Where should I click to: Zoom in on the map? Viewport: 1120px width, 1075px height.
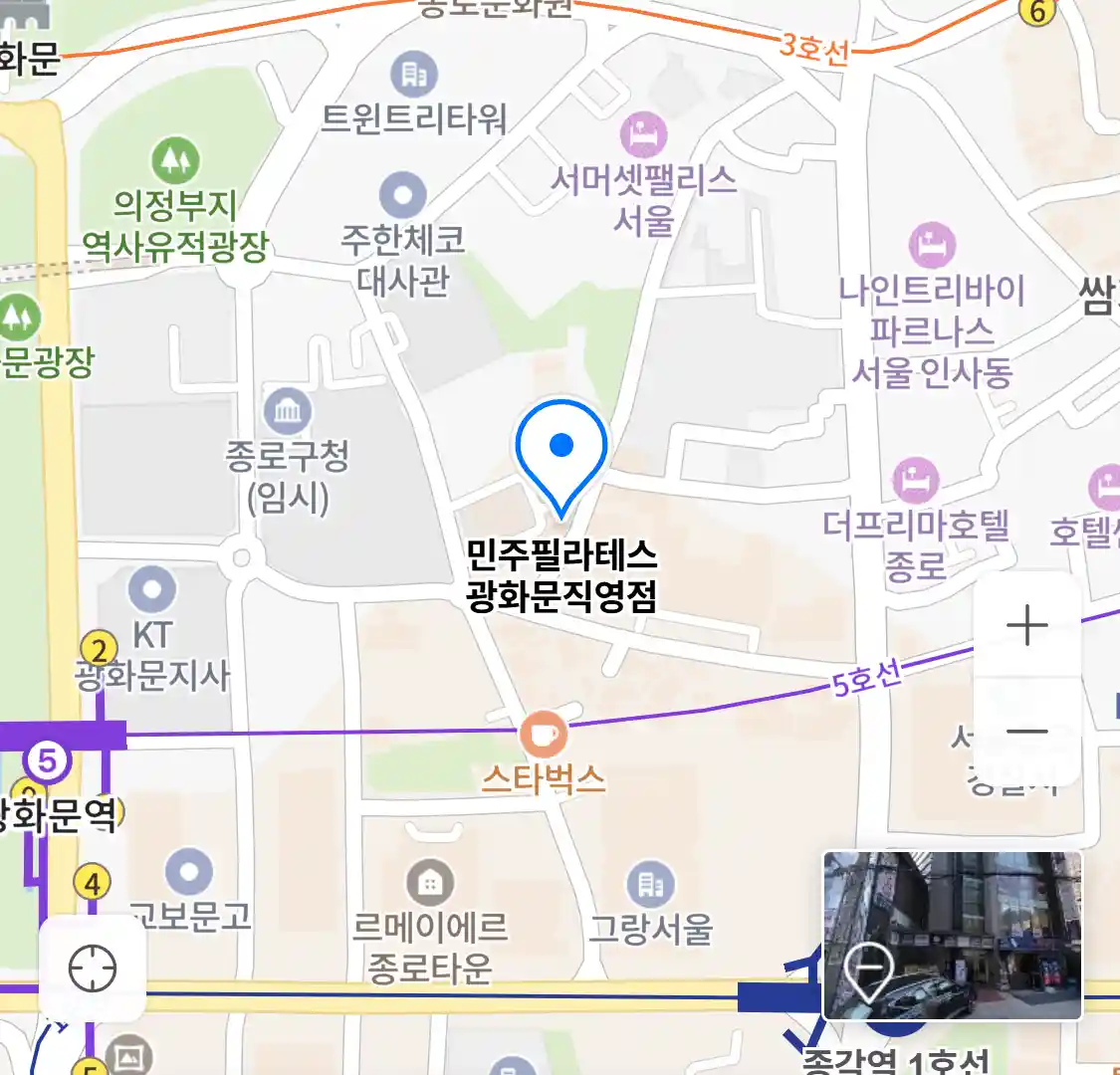[1027, 626]
